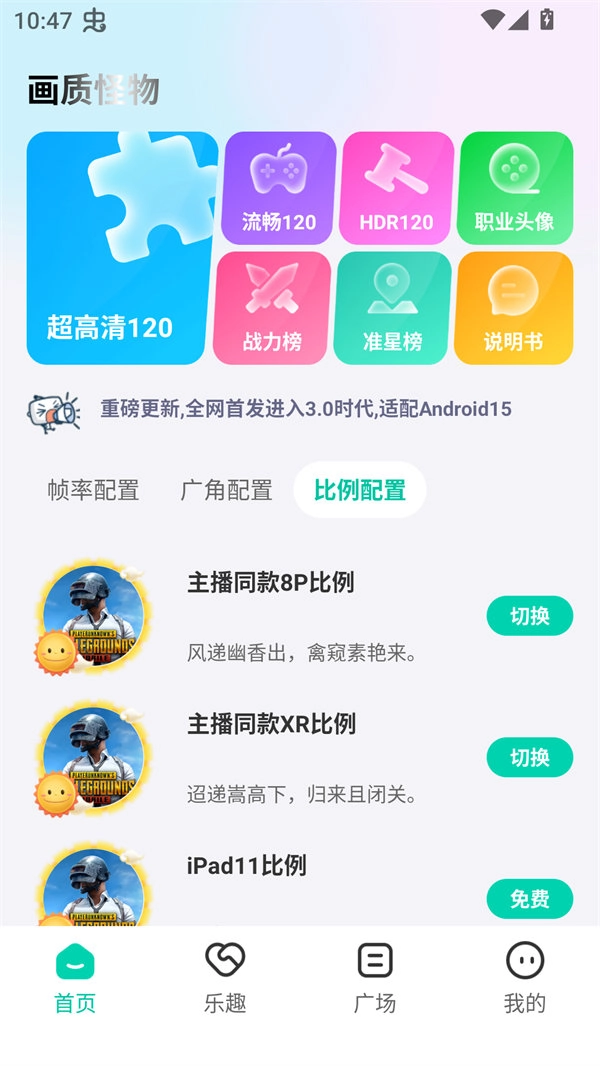Open the 乐趣 tab
This screenshot has height=1066, width=600.
tap(225, 977)
